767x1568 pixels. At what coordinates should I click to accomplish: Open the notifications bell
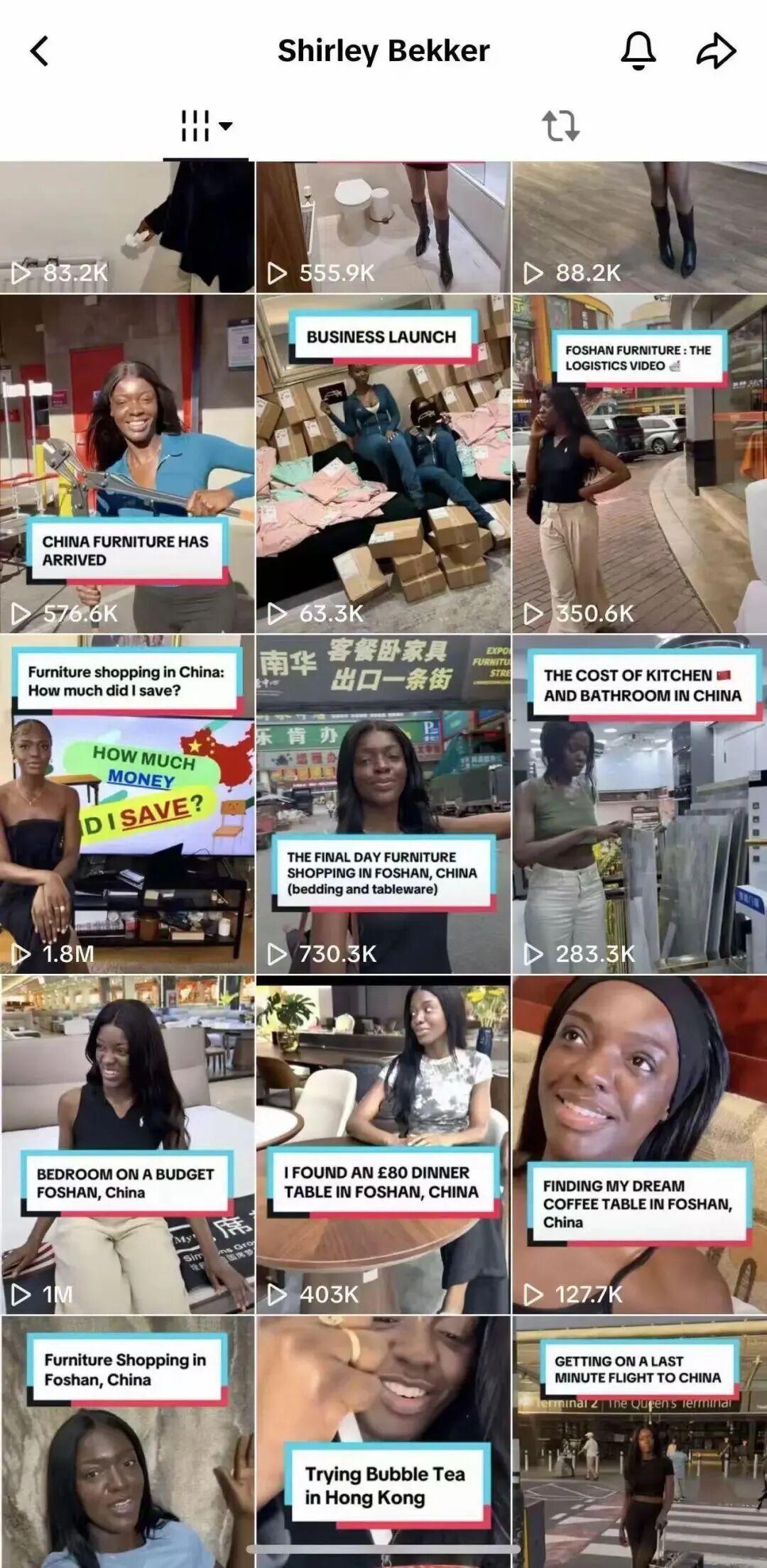(638, 51)
